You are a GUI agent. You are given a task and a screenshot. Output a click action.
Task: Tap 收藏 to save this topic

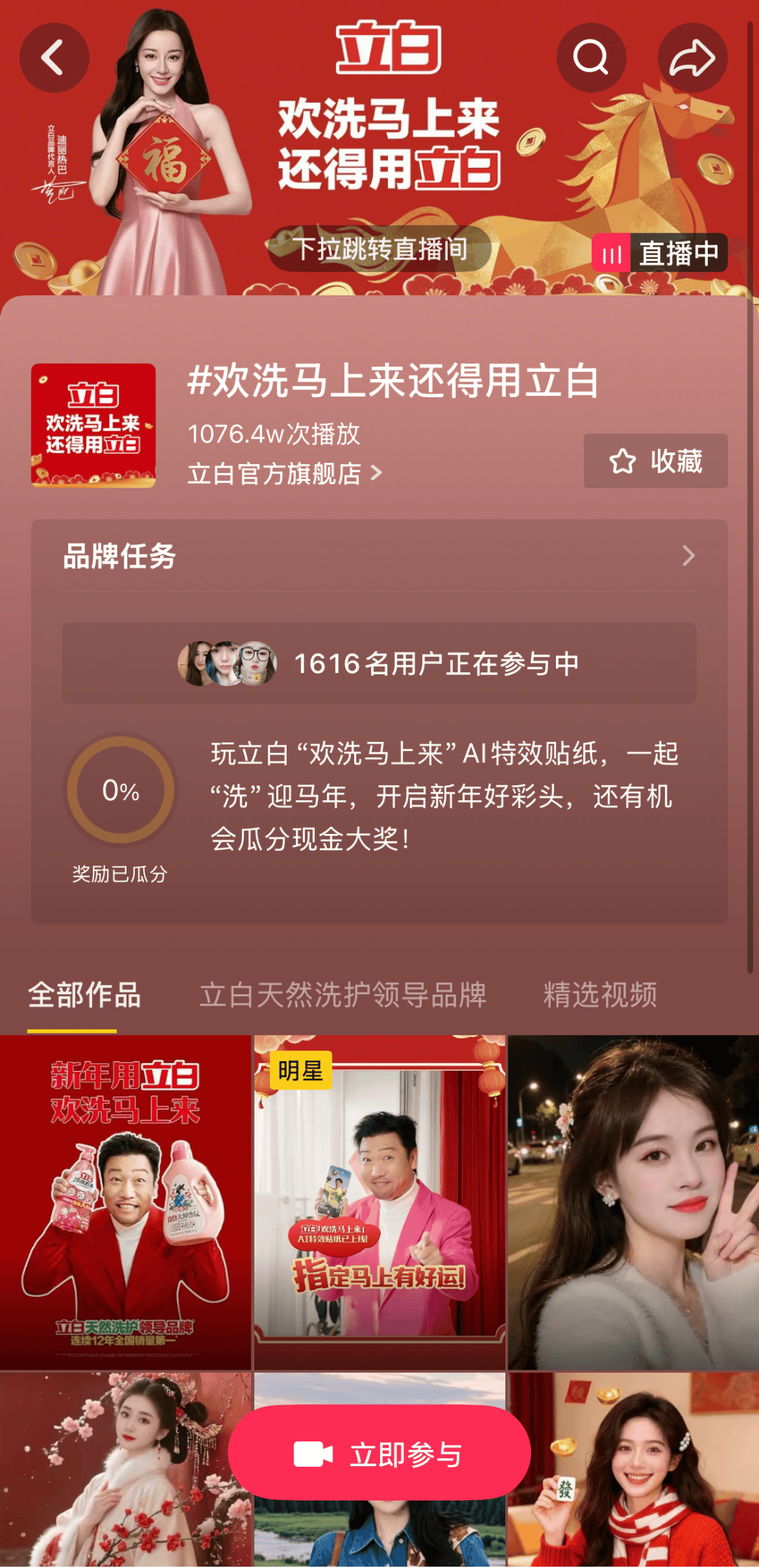pyautogui.click(x=655, y=461)
